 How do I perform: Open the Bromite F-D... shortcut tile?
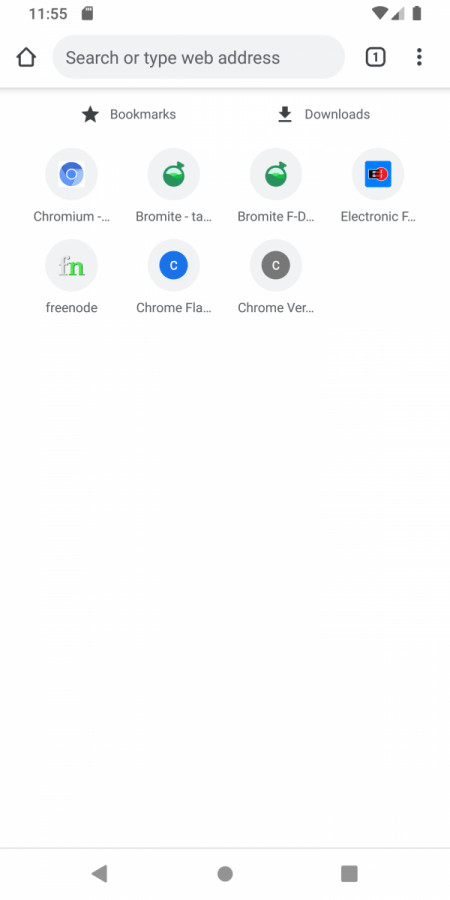276,186
